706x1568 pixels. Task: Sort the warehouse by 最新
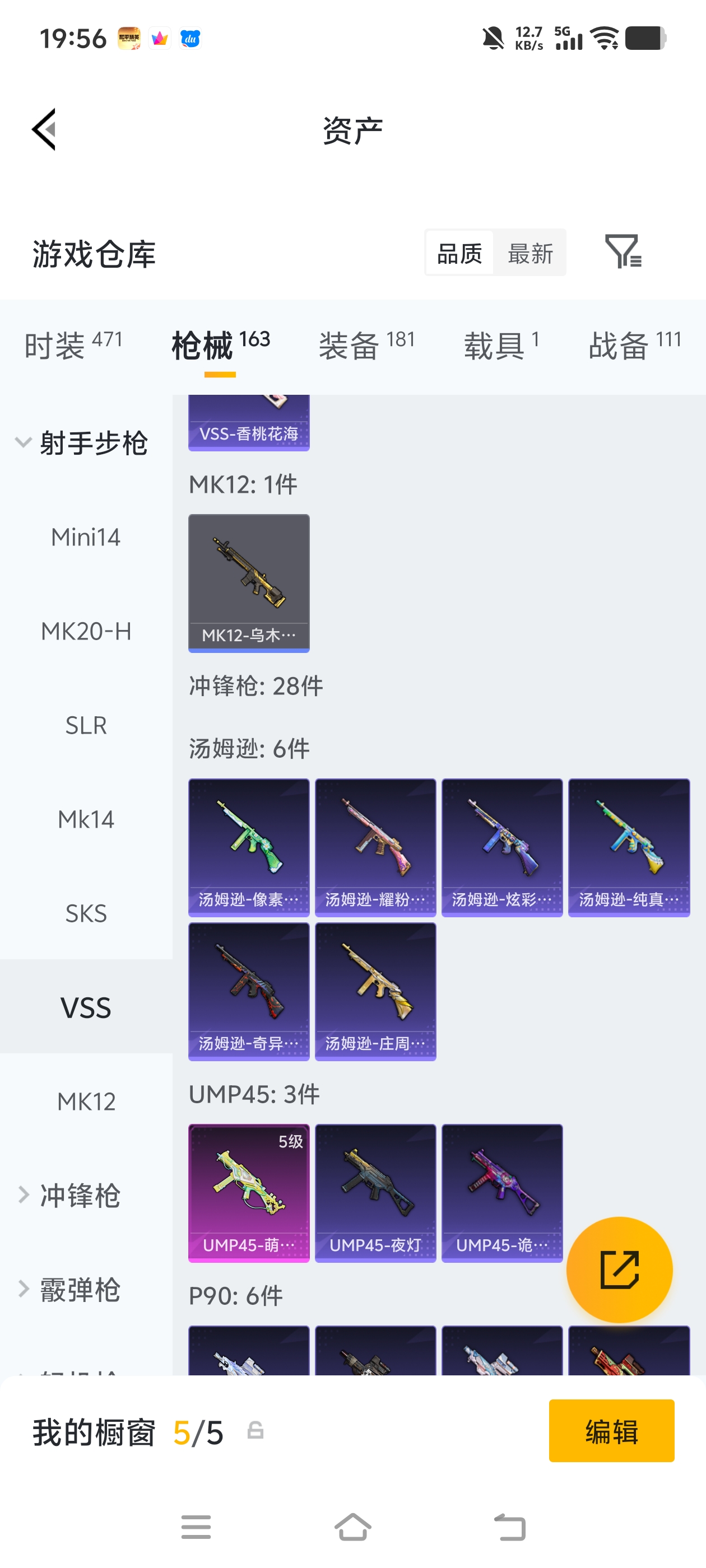(529, 253)
